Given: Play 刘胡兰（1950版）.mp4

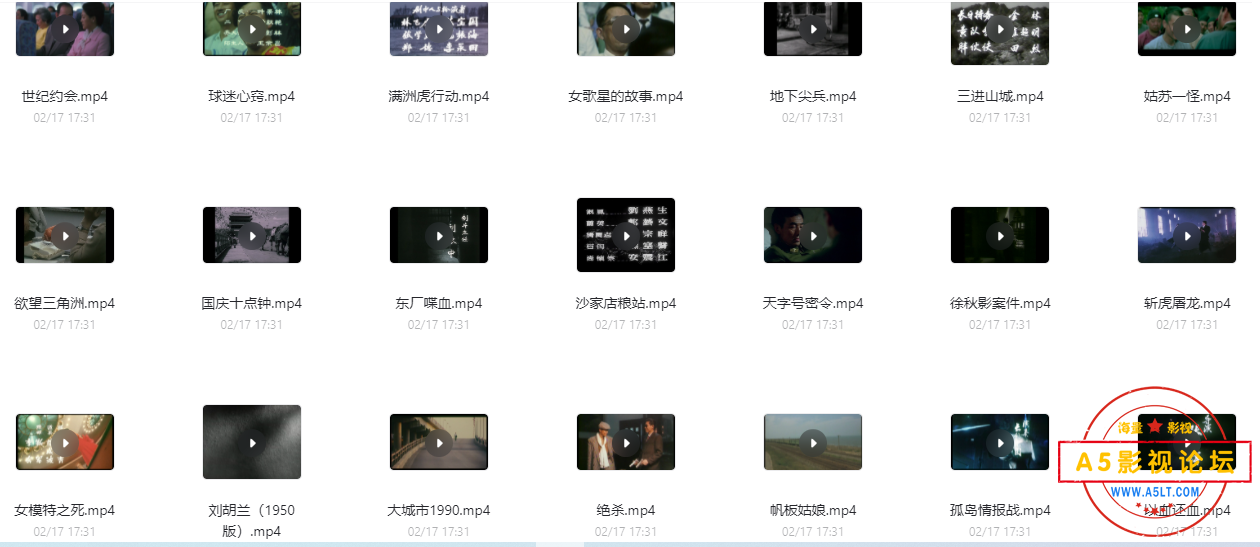Looking at the screenshot, I should click(x=252, y=442).
